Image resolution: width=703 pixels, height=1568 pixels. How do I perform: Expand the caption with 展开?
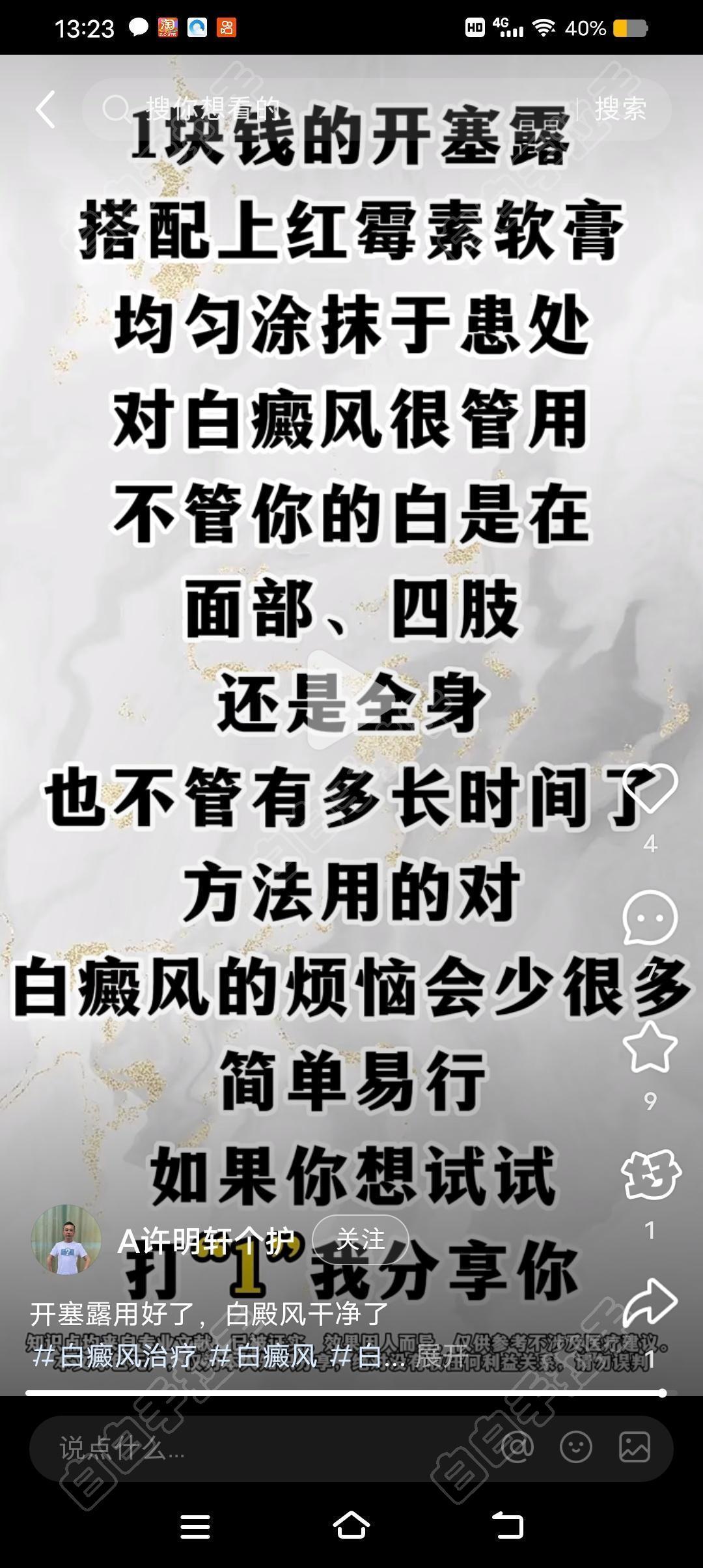[x=441, y=1356]
